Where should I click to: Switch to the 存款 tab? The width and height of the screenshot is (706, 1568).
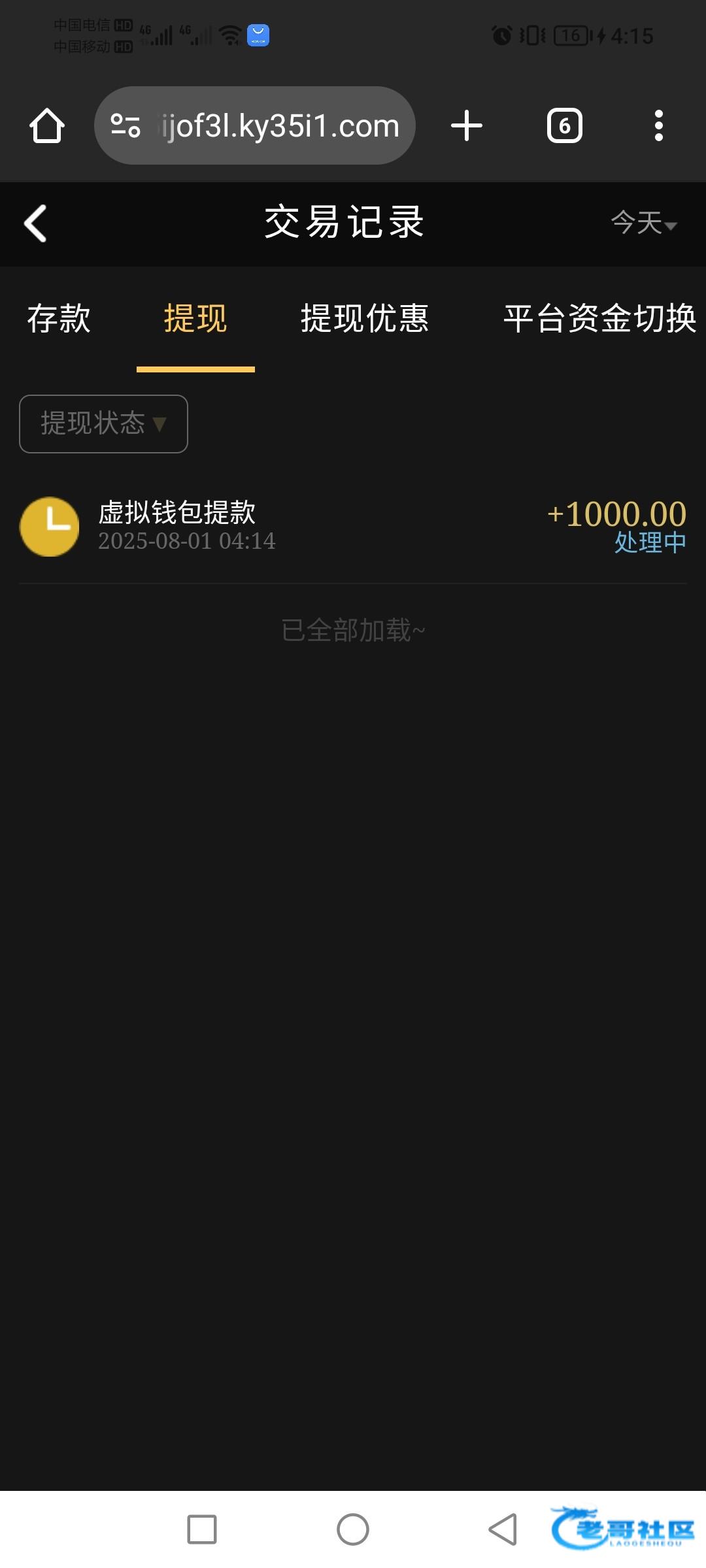click(x=59, y=319)
